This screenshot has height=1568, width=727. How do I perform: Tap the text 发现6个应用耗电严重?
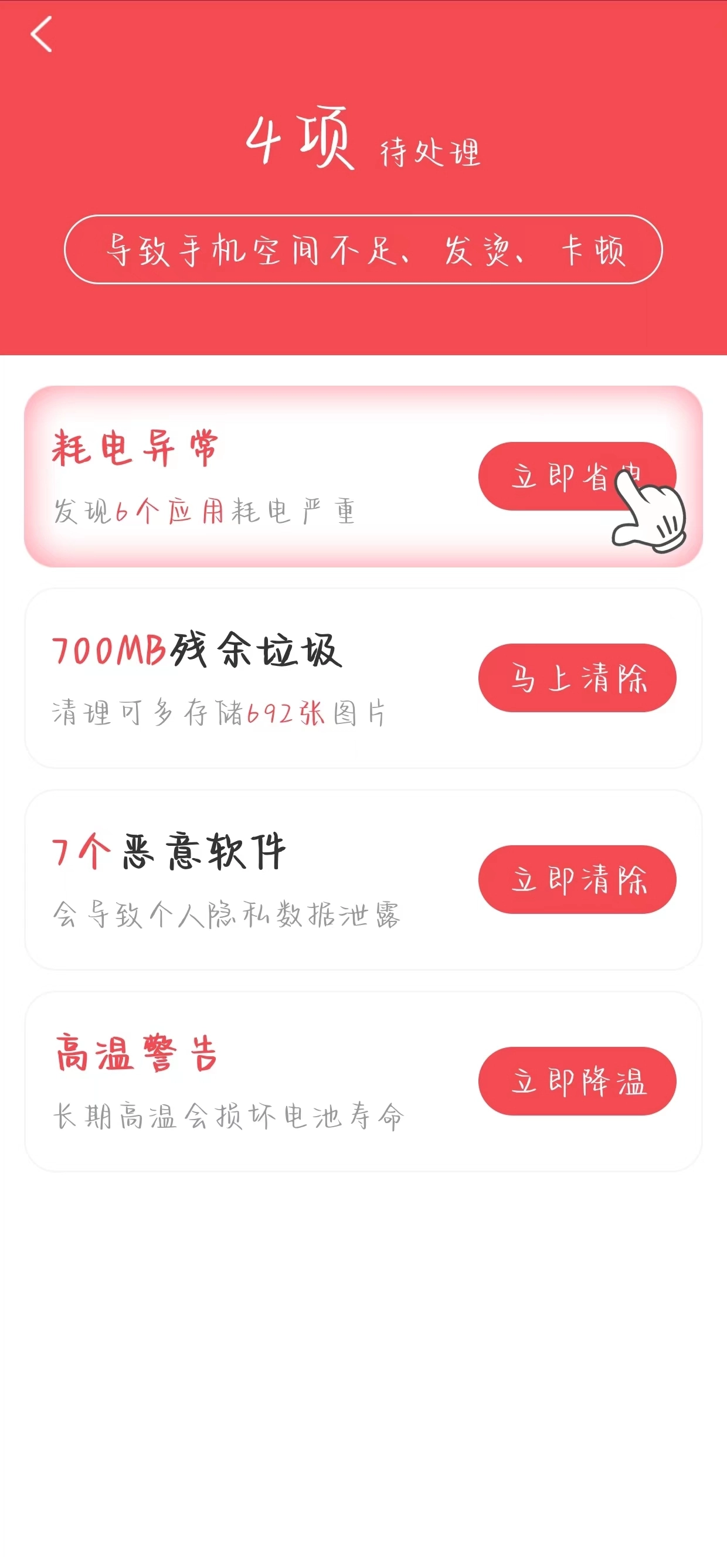click(x=206, y=513)
